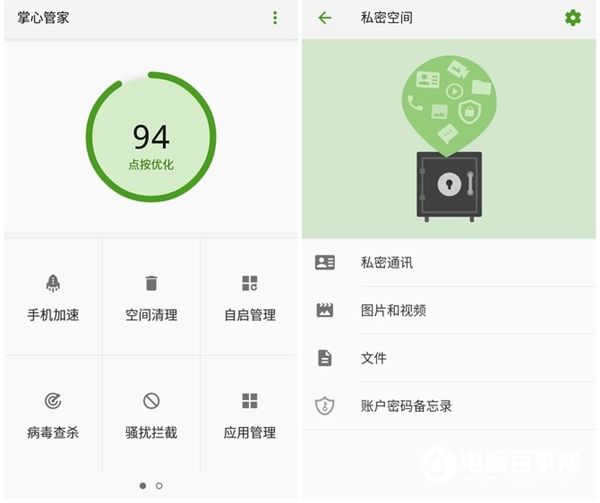
Task: Select the second page indicator dot
Action: tap(159, 486)
